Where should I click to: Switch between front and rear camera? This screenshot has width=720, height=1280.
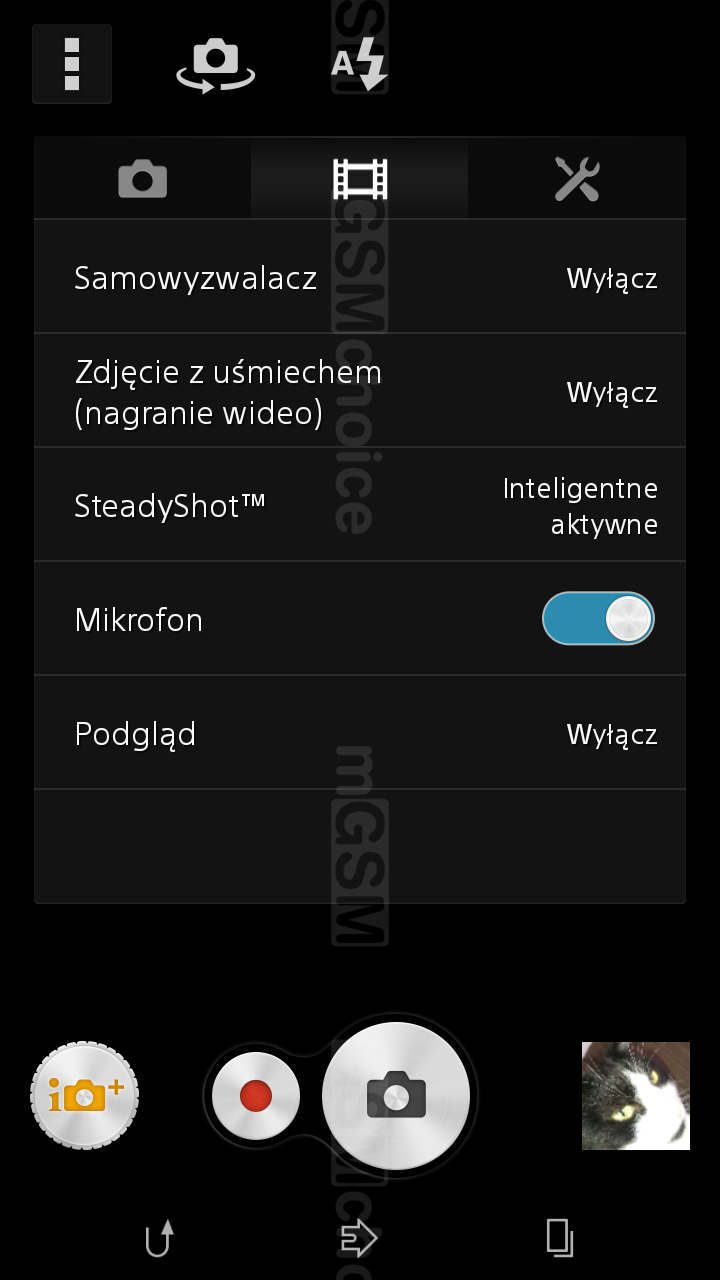216,65
